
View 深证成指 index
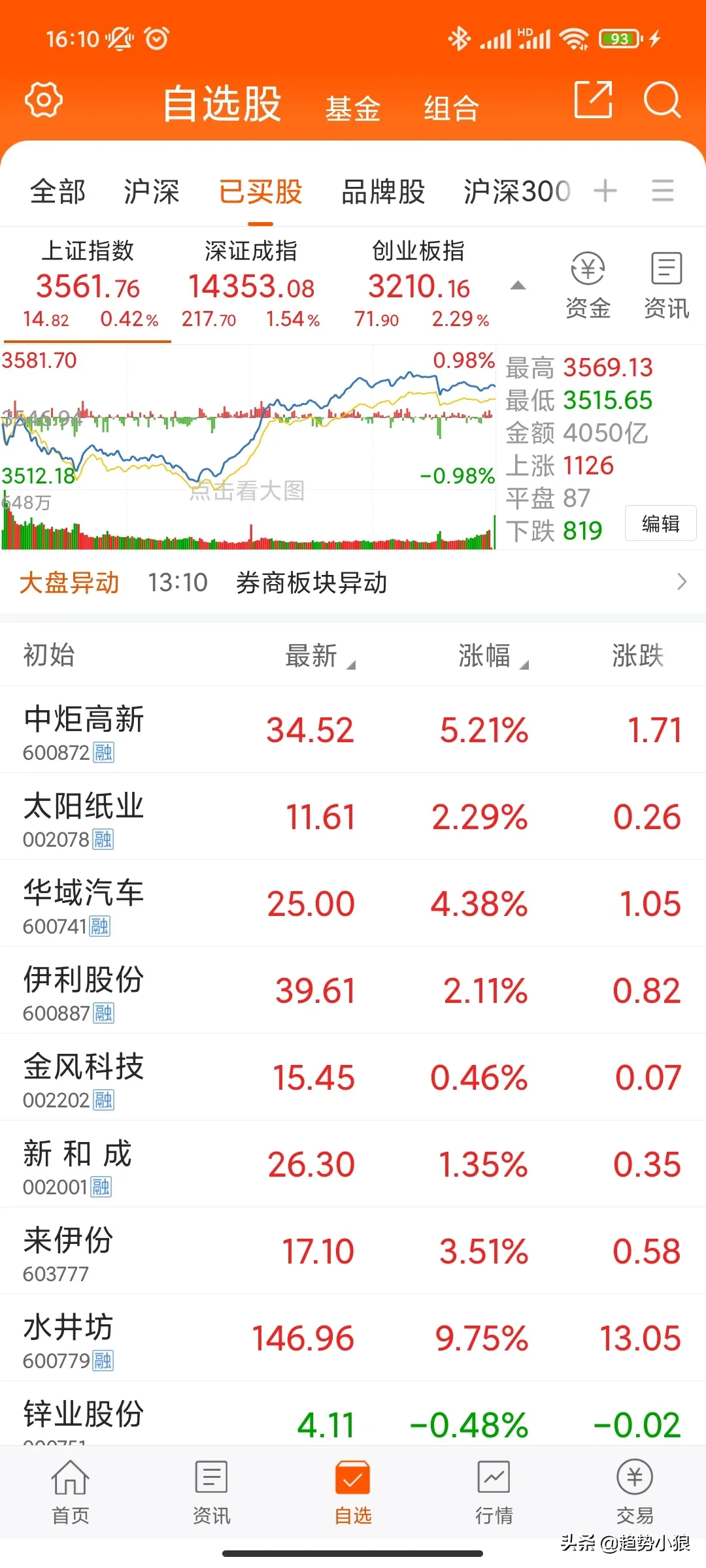(x=251, y=285)
